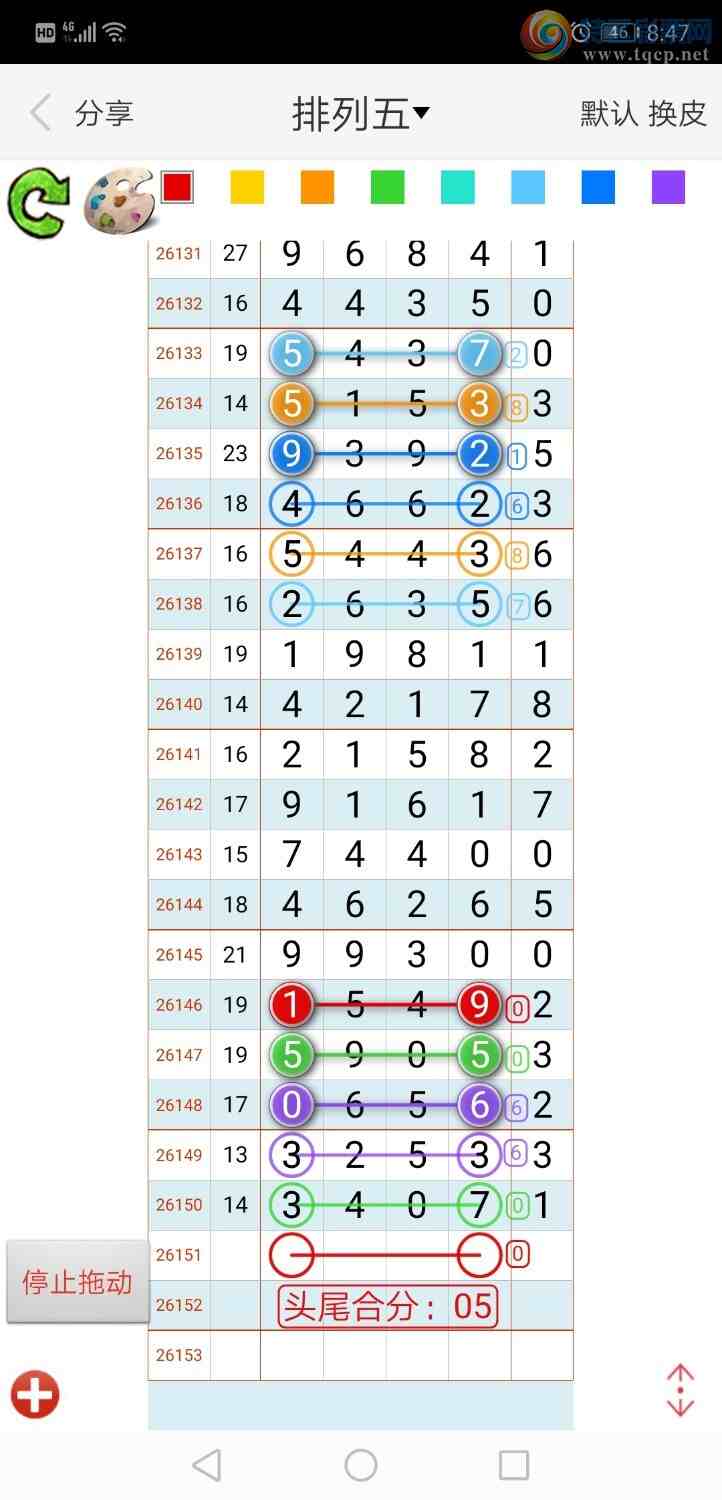Select the teal color swatch

457,187
